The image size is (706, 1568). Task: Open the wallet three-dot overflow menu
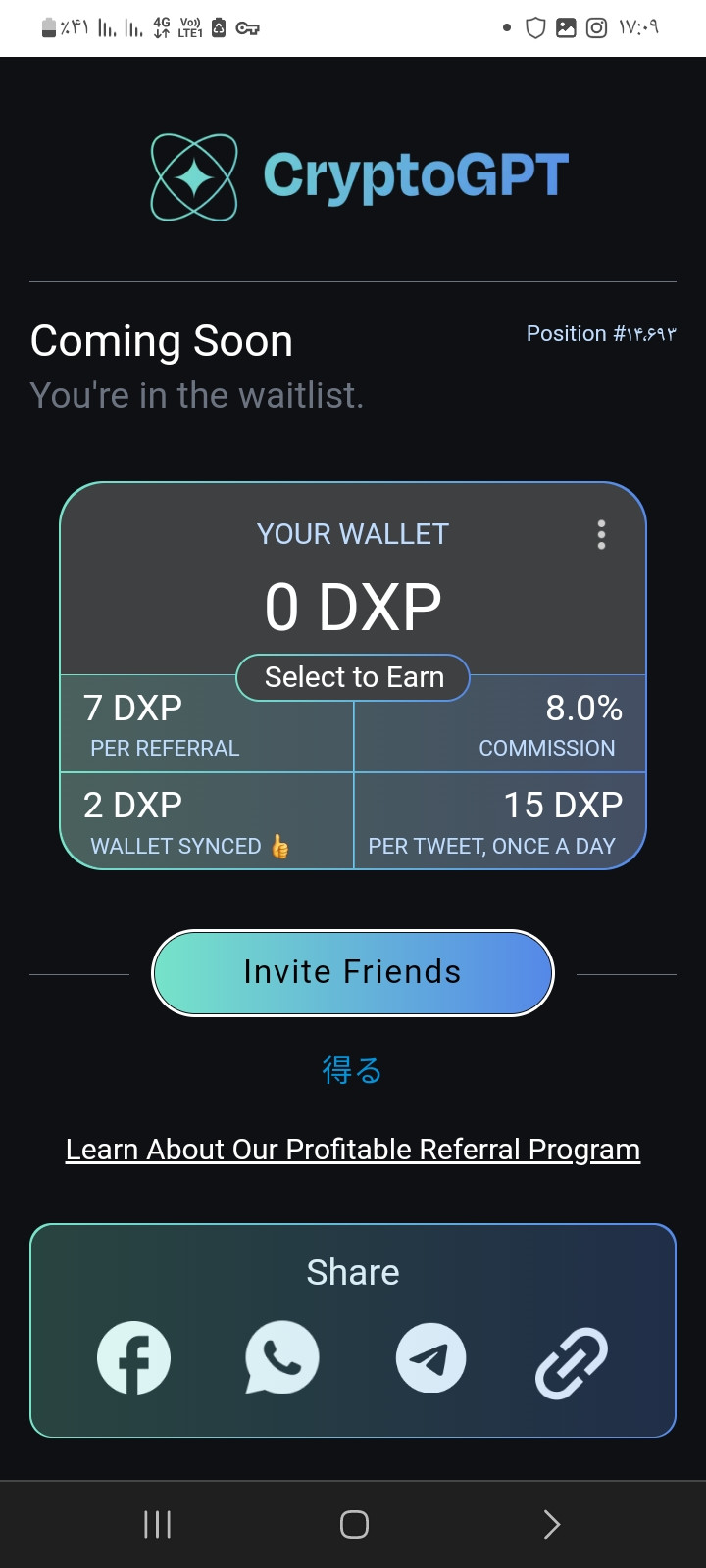click(x=601, y=535)
